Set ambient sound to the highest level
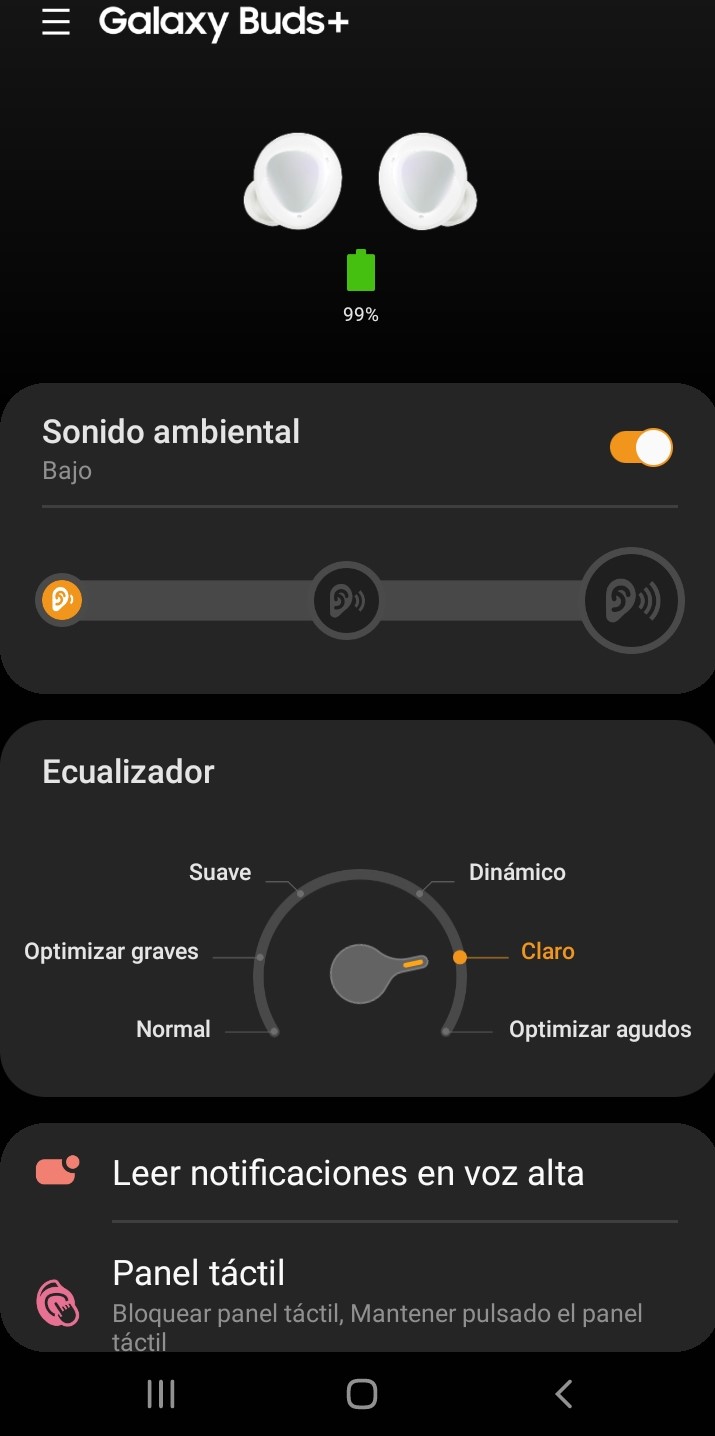The height and width of the screenshot is (1436, 715). pos(633,601)
